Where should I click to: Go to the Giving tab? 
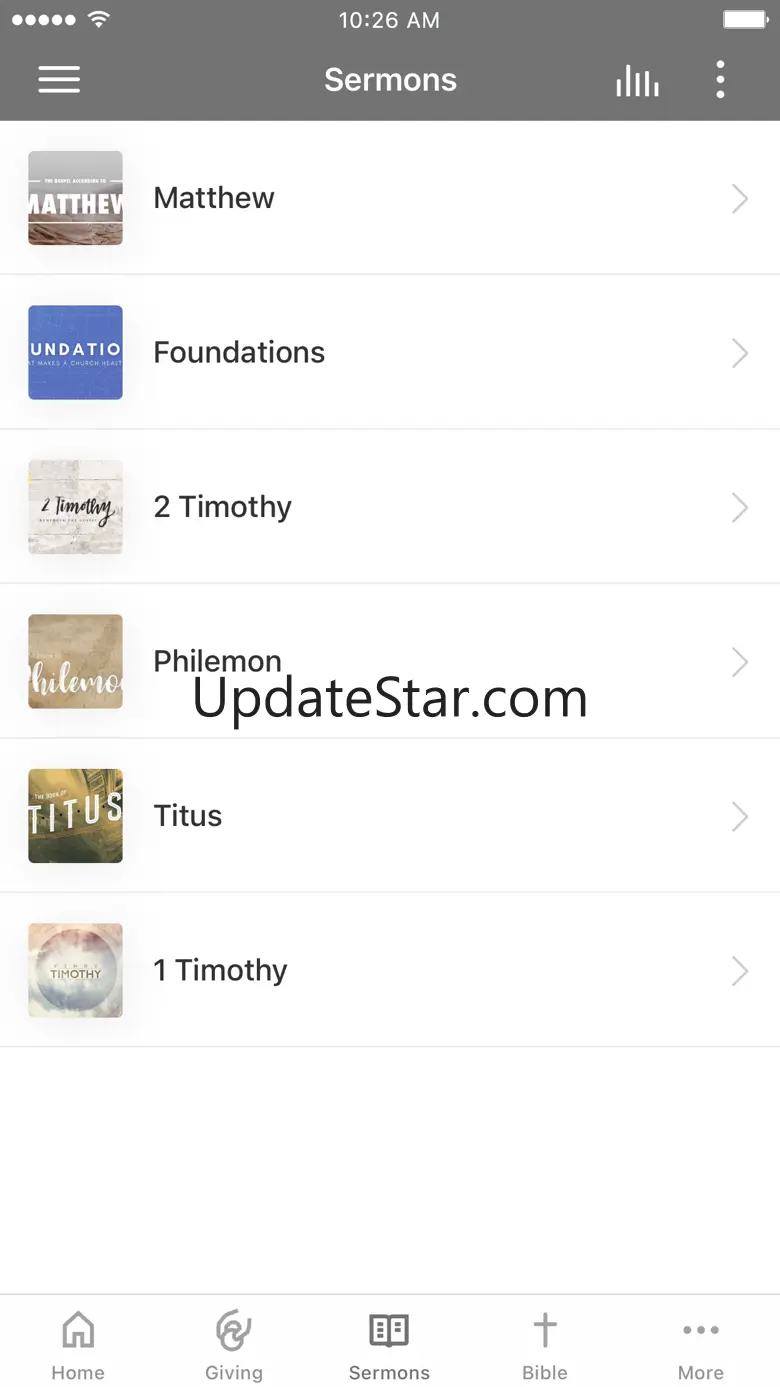(x=234, y=1345)
